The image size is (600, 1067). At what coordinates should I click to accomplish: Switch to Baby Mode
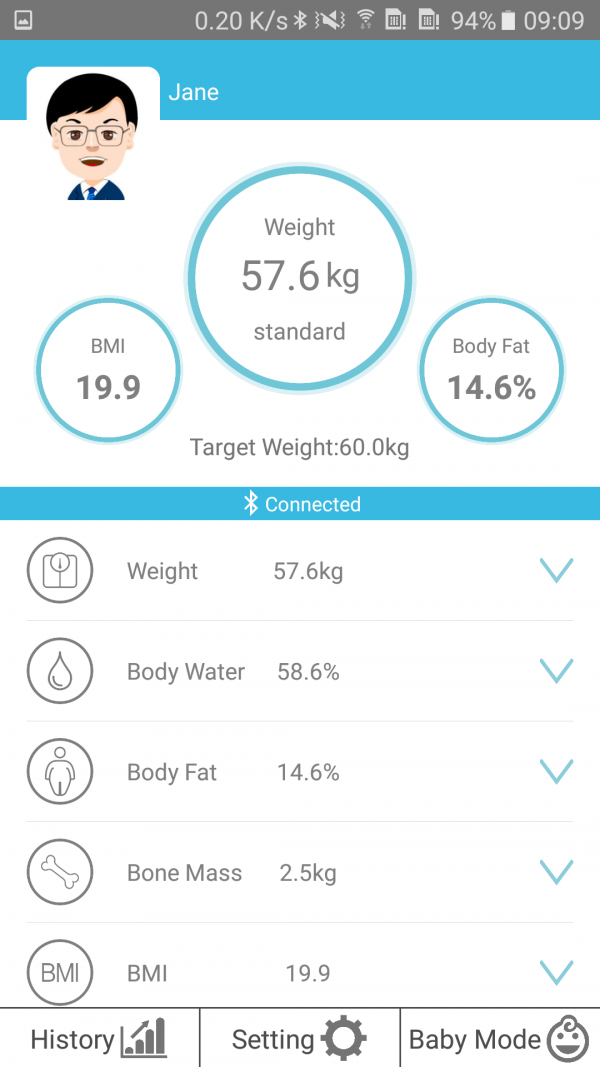click(500, 1038)
